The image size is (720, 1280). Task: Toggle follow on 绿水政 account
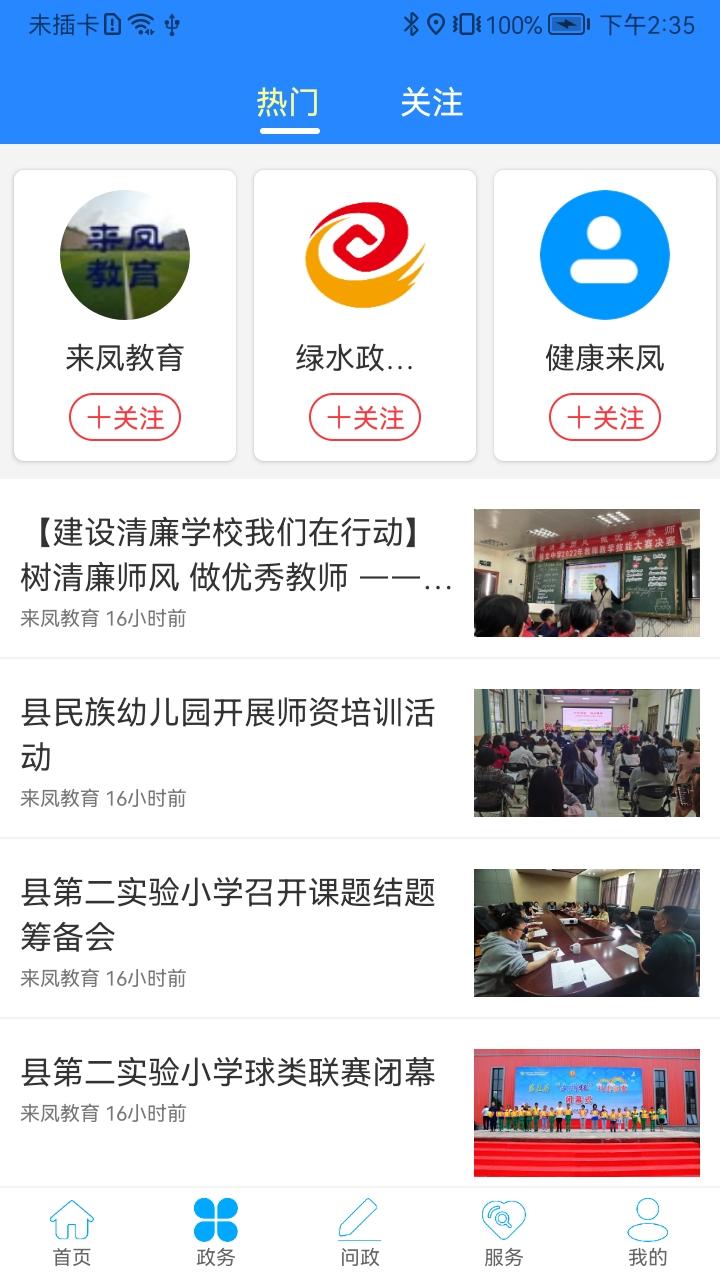tap(364, 417)
